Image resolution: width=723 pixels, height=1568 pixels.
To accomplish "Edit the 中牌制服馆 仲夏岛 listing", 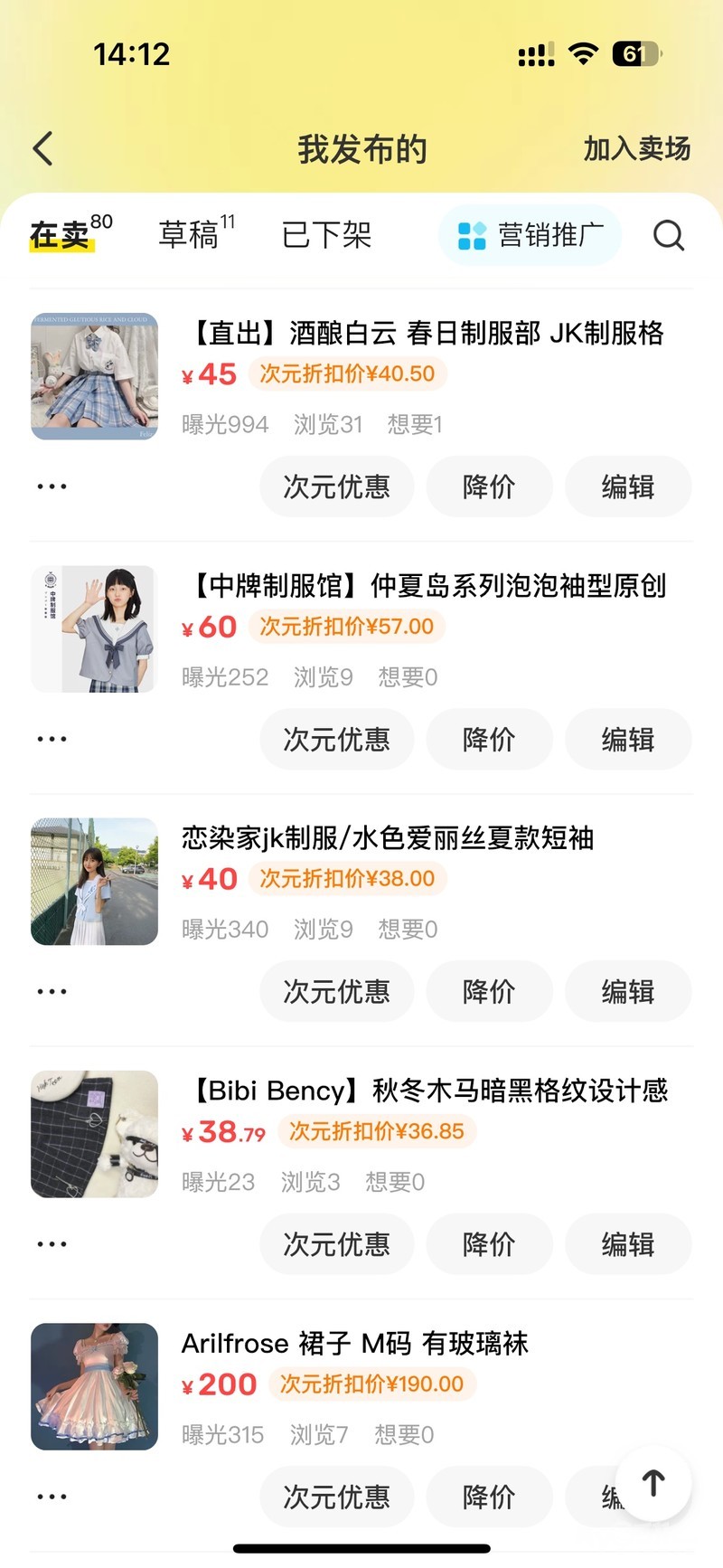I will coord(628,739).
